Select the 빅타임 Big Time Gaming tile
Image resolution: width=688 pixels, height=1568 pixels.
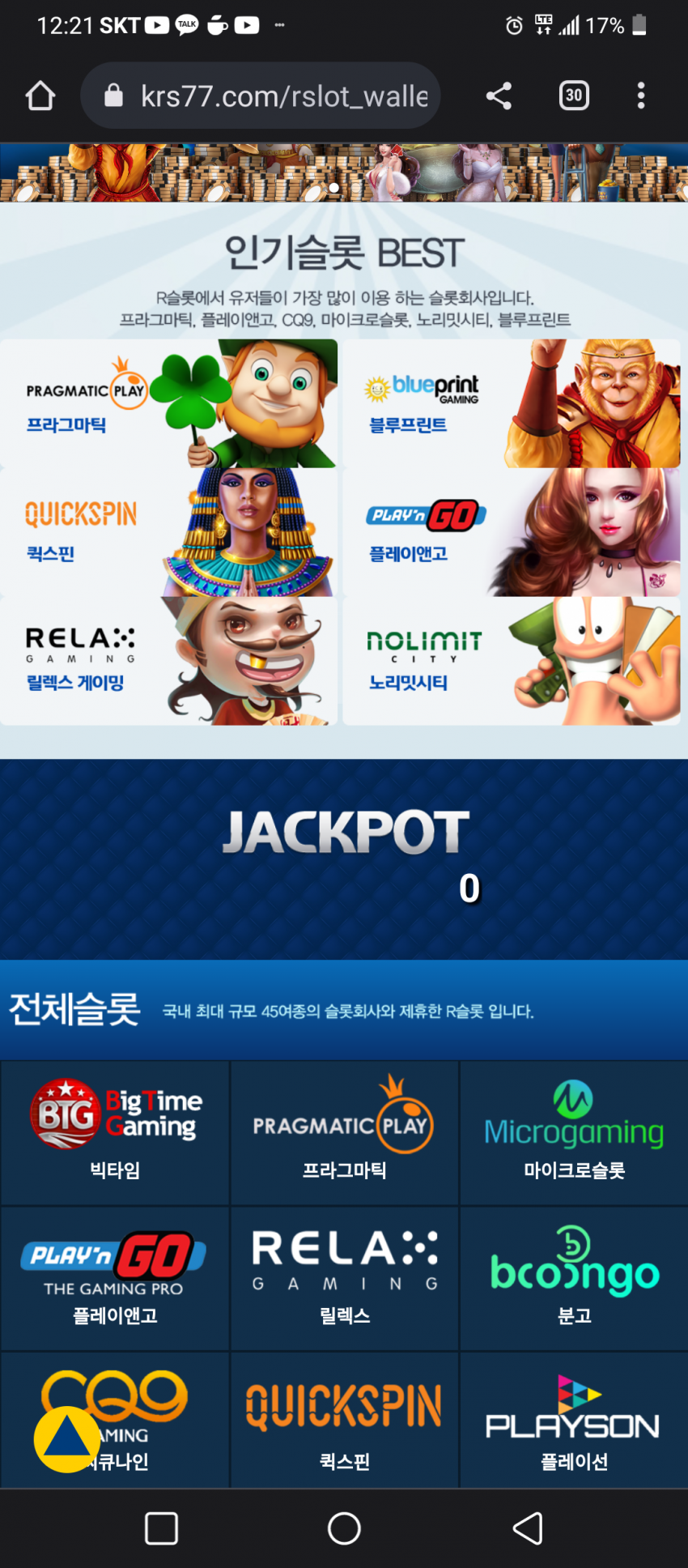(115, 1133)
